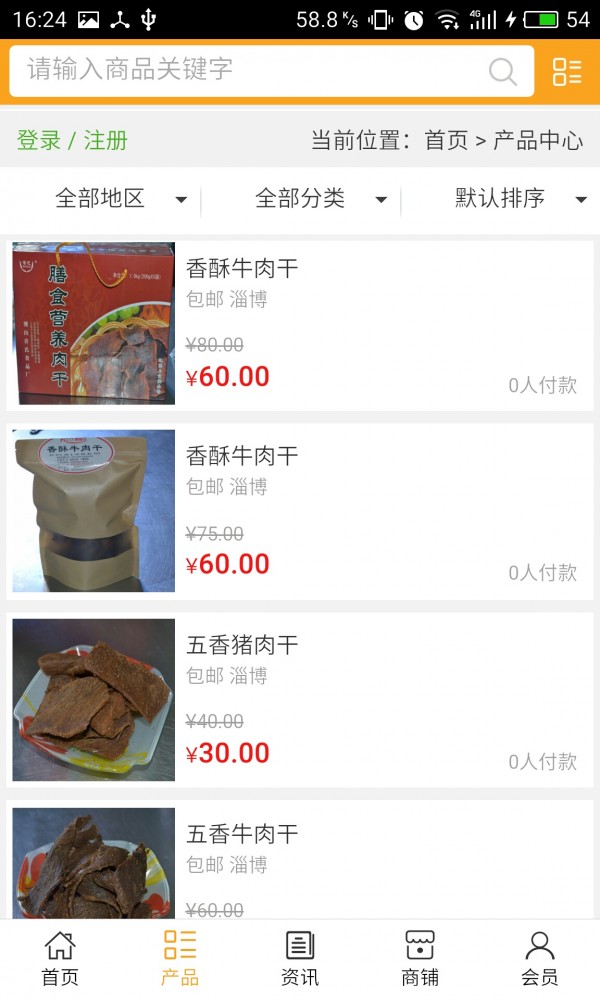The height and width of the screenshot is (1000, 600).
Task: Expand the 全部地区 region dropdown
Action: 120,199
